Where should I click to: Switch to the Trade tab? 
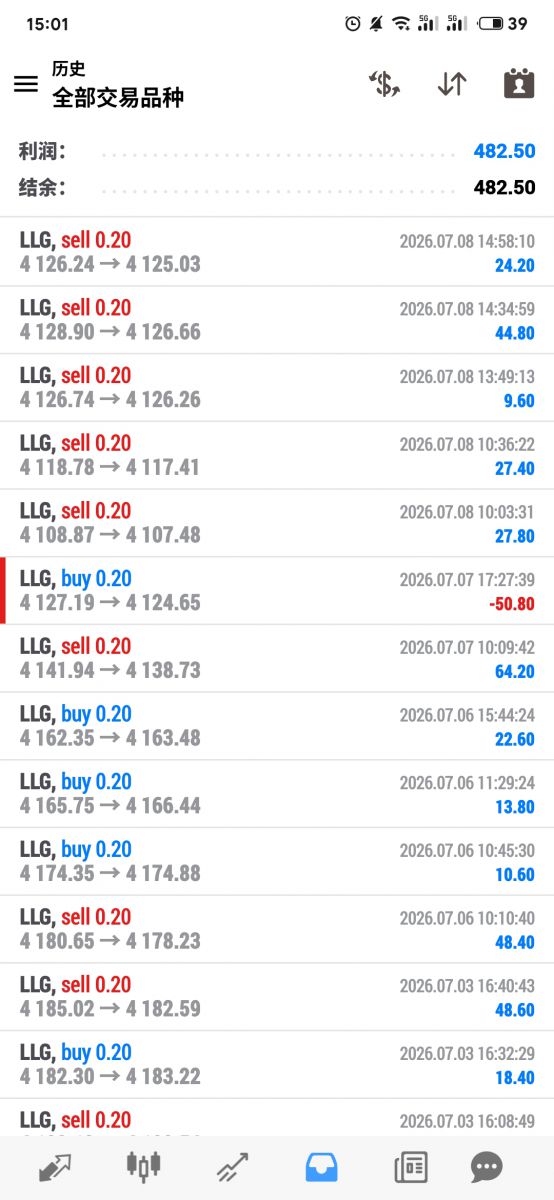click(233, 1166)
